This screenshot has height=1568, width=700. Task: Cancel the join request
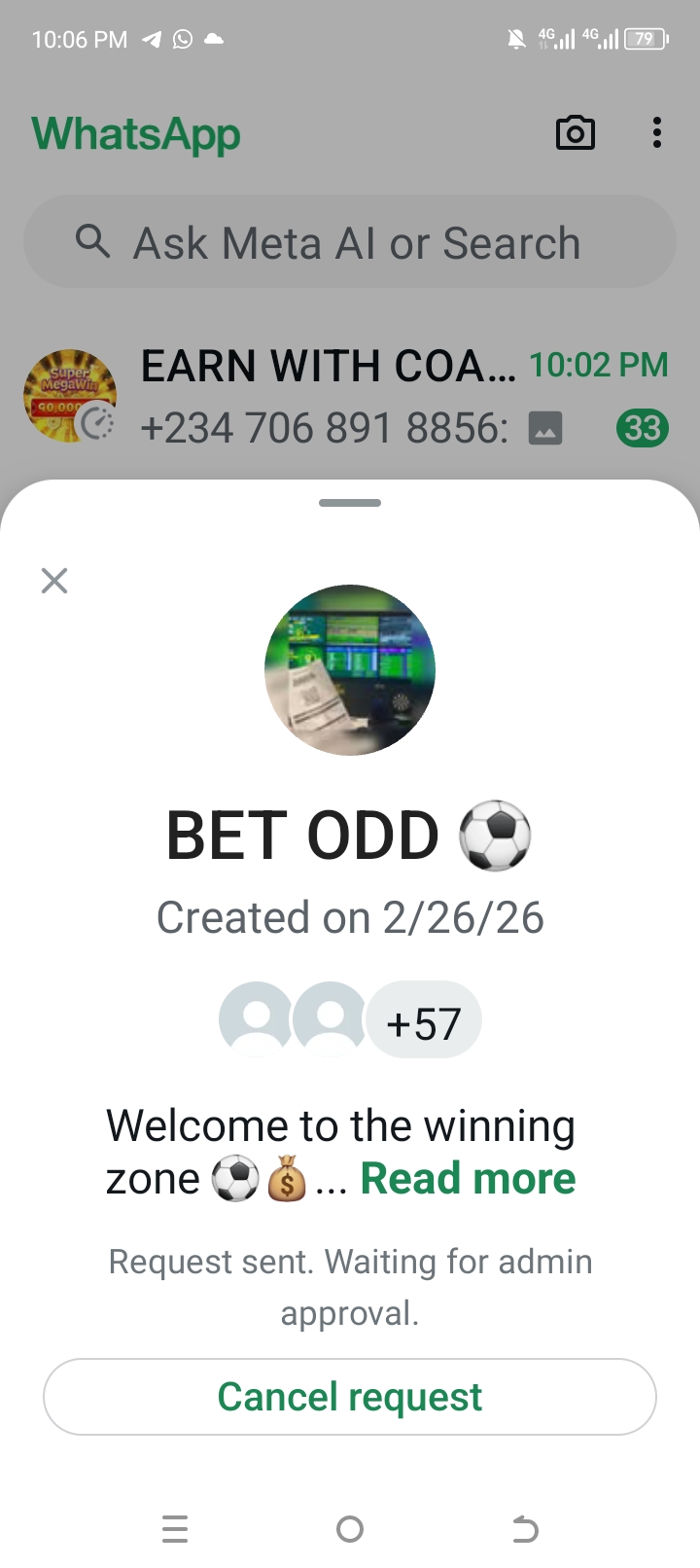pos(350,1397)
